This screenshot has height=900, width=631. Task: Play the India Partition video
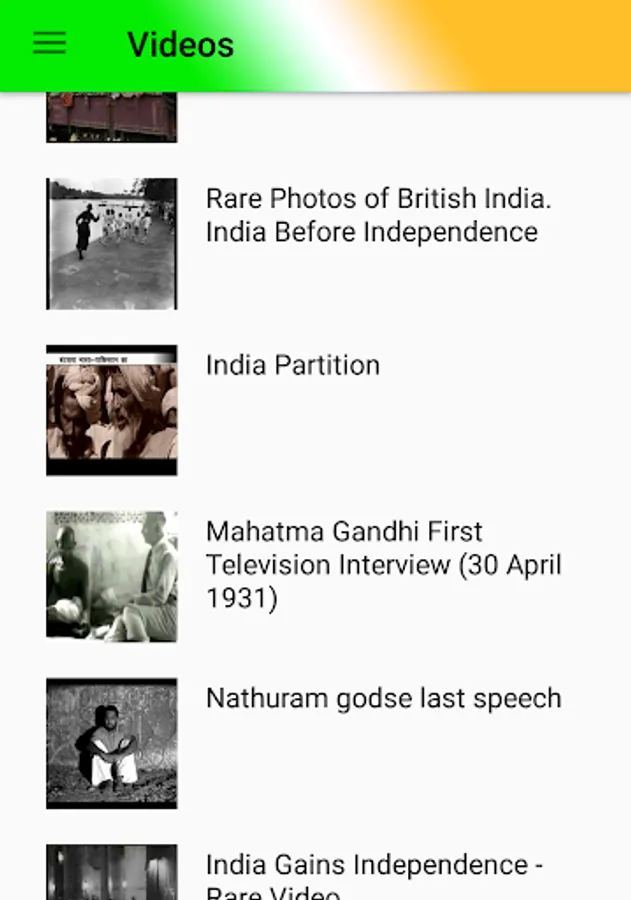292,366
